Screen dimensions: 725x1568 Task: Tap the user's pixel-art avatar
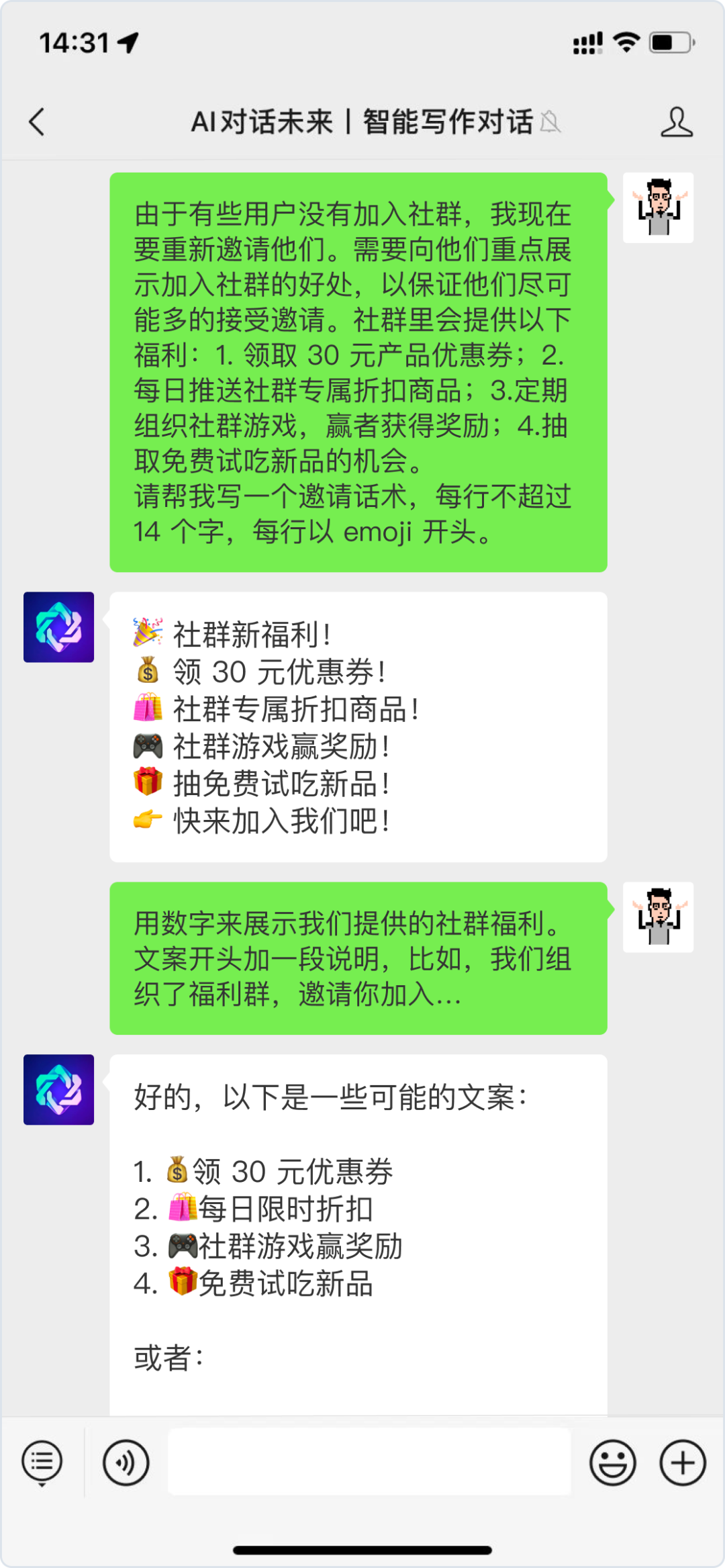660,208
